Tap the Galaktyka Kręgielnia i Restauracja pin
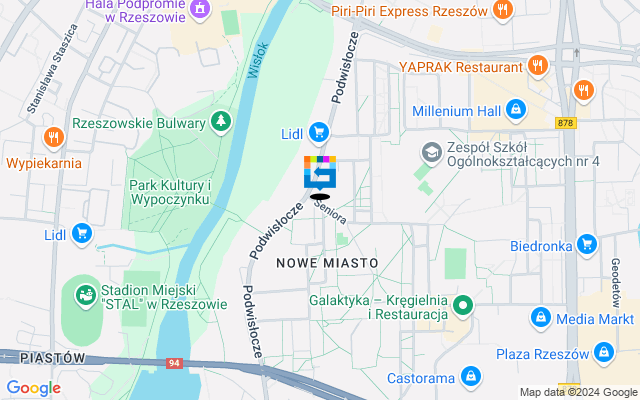The image size is (640, 400). (463, 305)
